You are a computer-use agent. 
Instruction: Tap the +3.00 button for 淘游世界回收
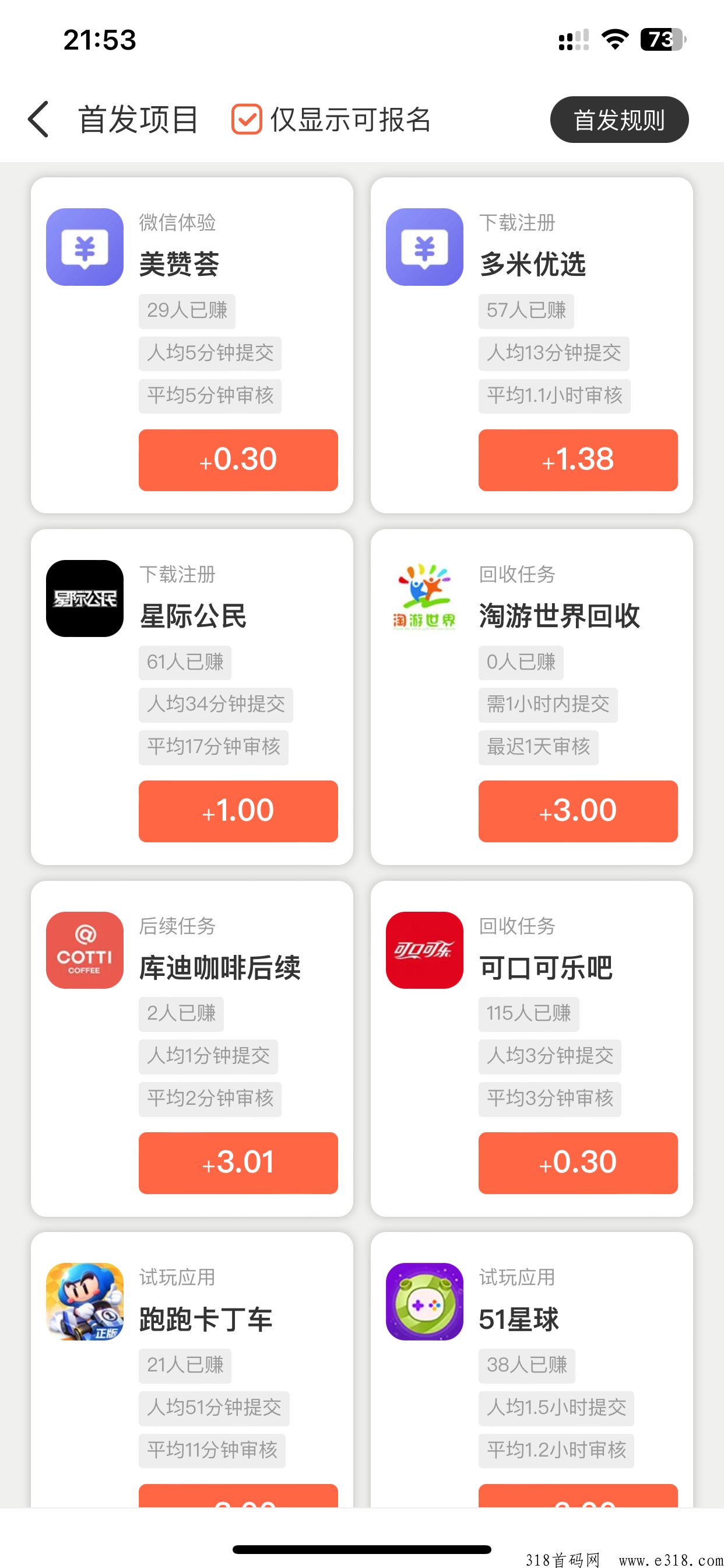click(577, 811)
